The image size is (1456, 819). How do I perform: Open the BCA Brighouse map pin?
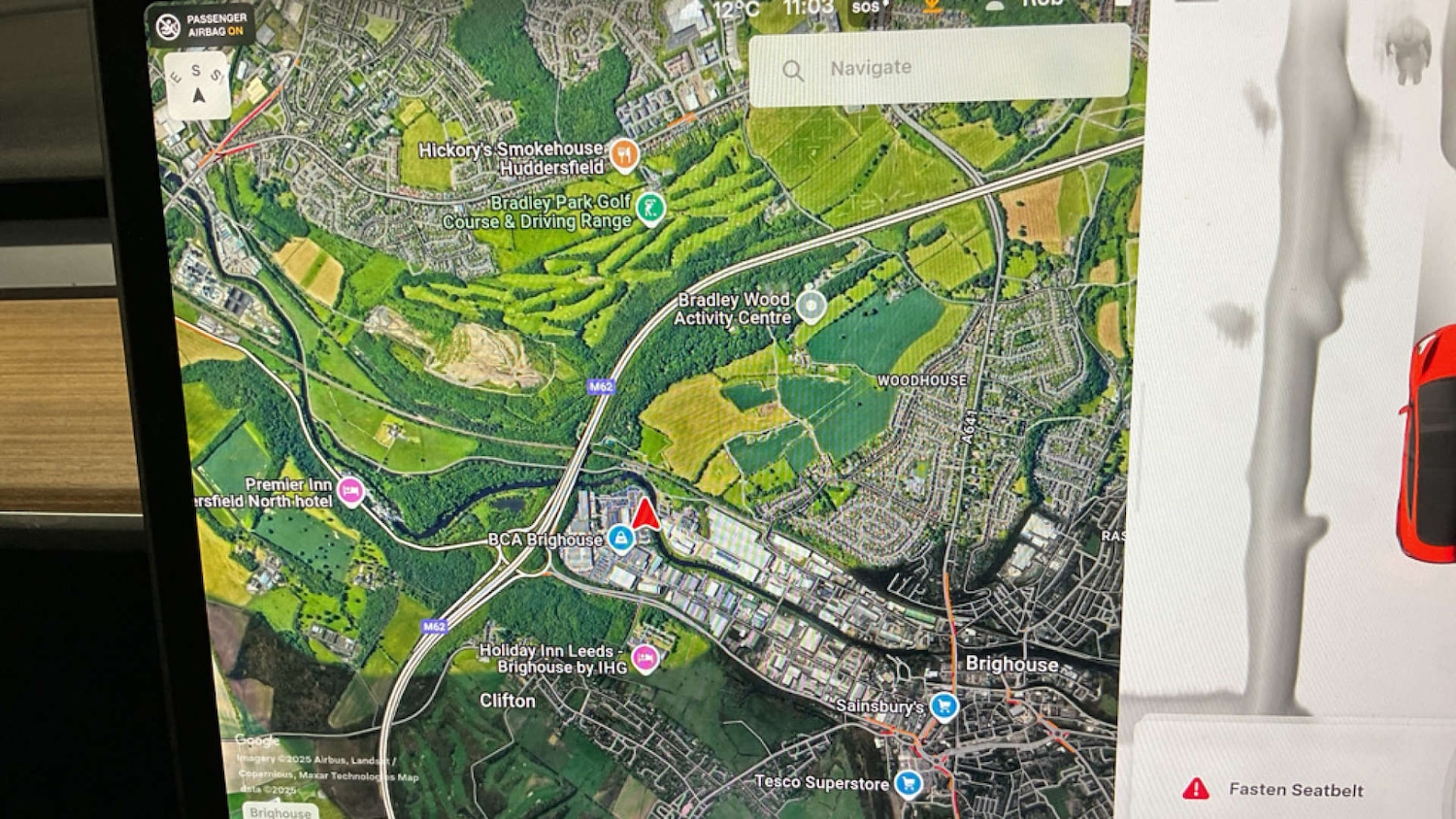(620, 538)
